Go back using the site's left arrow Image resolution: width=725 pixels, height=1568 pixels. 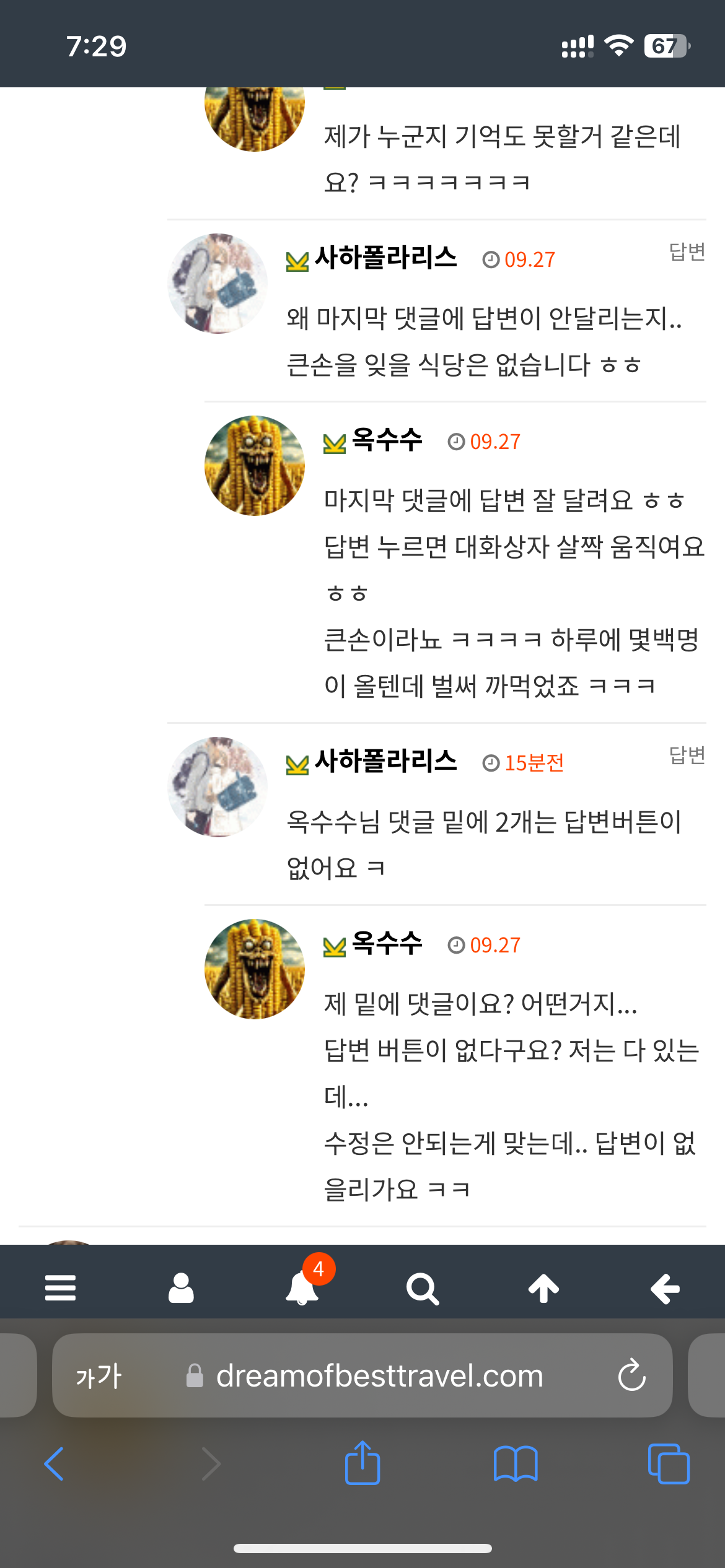pyautogui.click(x=665, y=1288)
